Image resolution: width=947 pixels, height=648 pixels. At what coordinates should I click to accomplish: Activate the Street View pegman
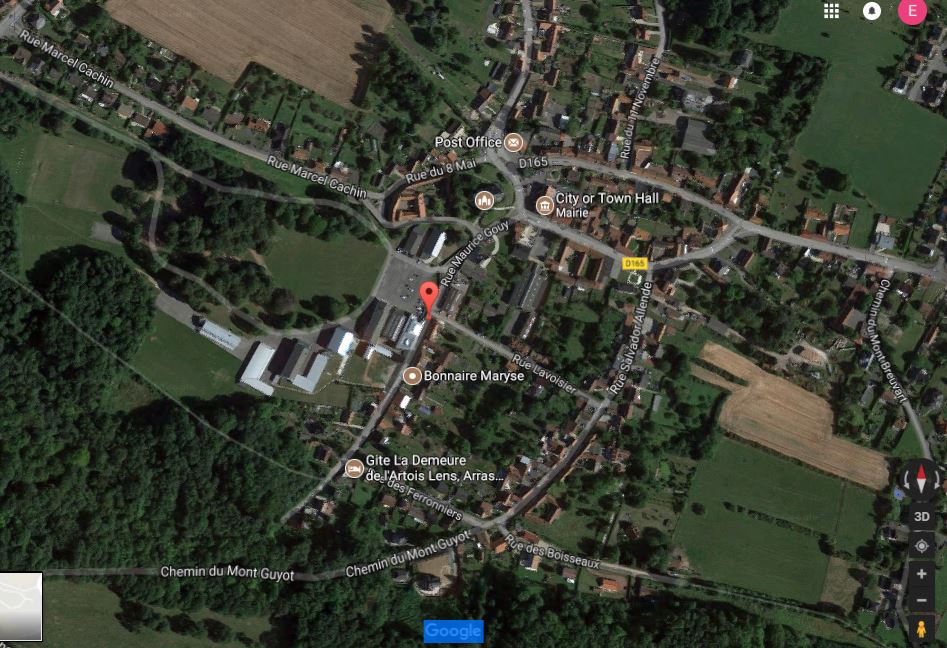(922, 629)
